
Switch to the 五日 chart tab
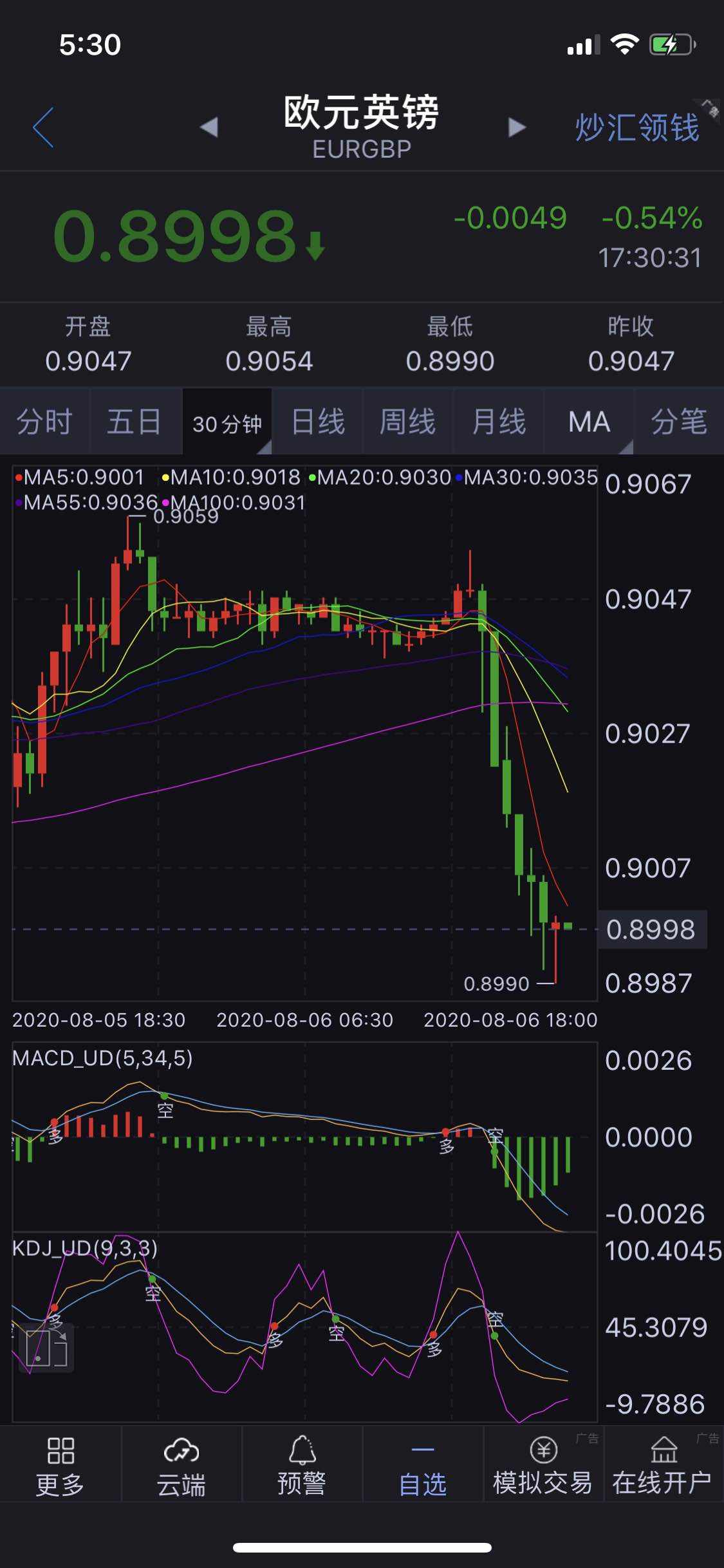pyautogui.click(x=135, y=422)
